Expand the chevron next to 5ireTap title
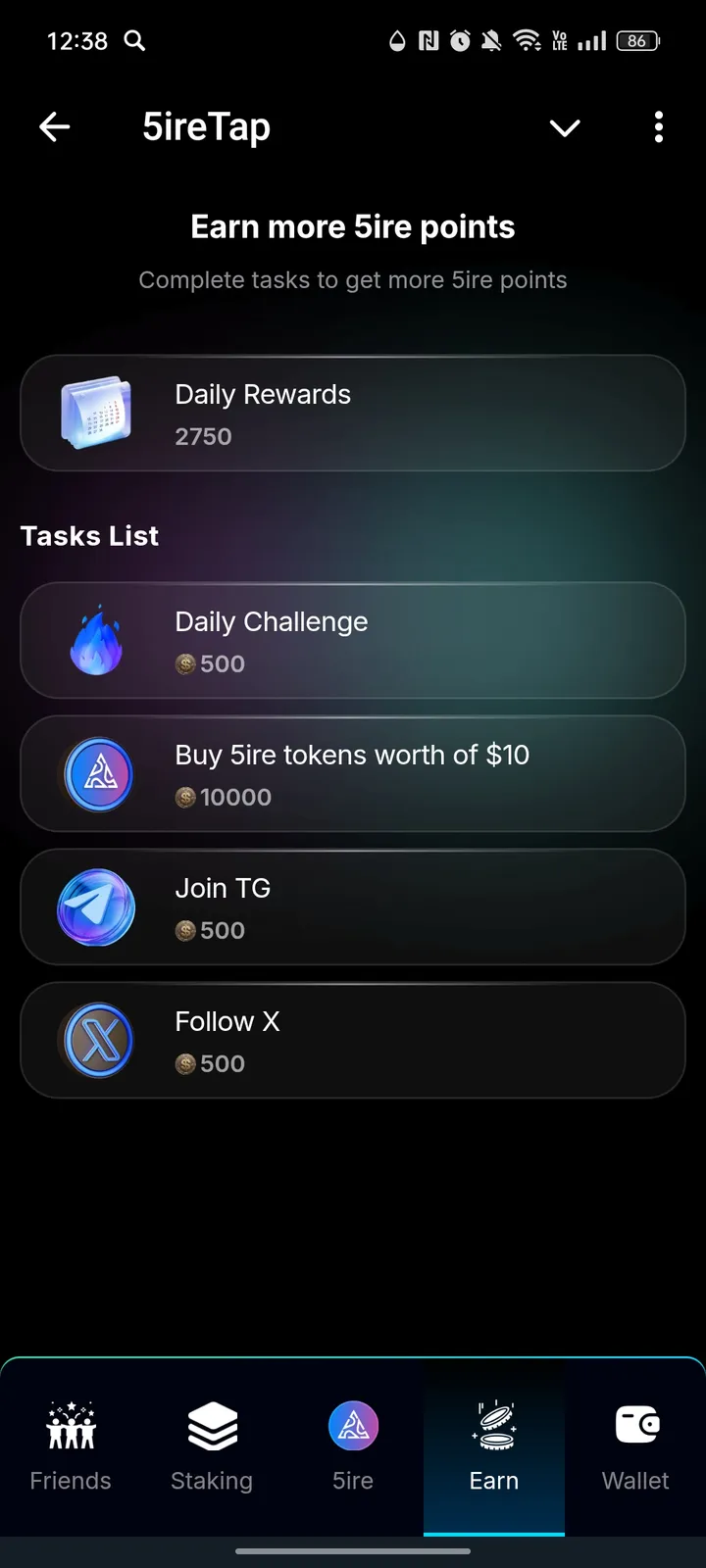 (565, 127)
